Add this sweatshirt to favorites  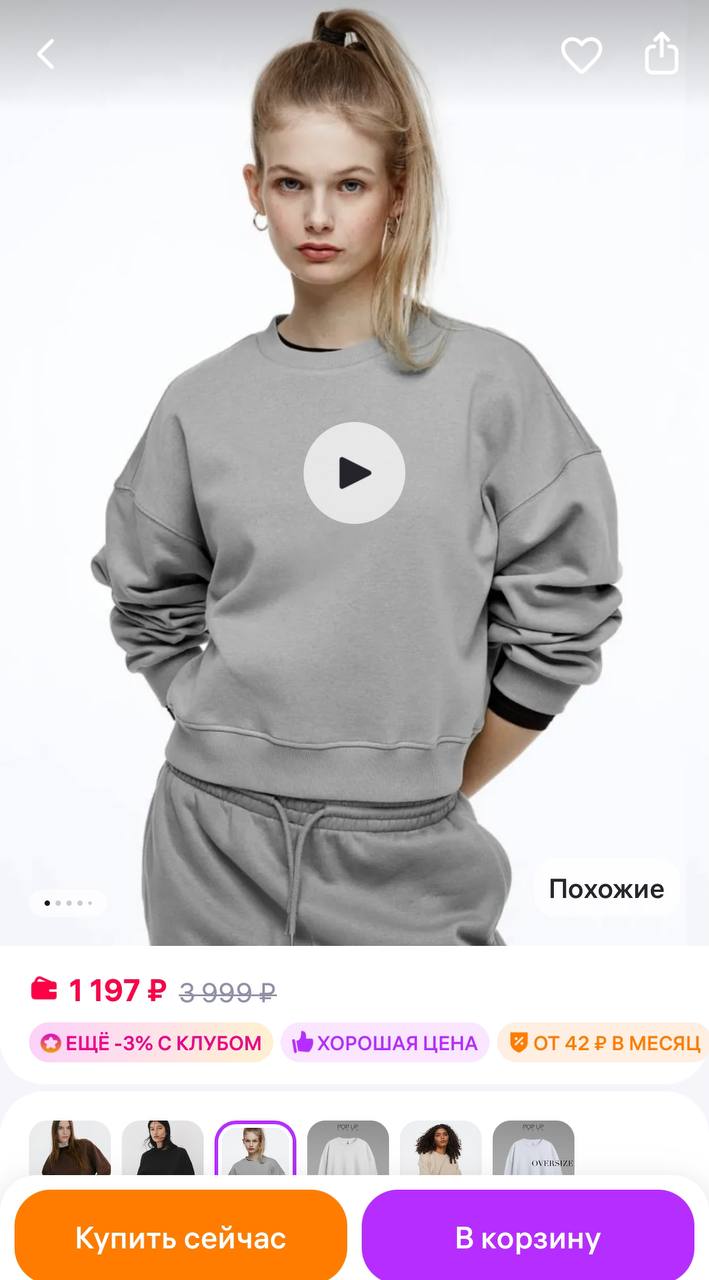(581, 55)
